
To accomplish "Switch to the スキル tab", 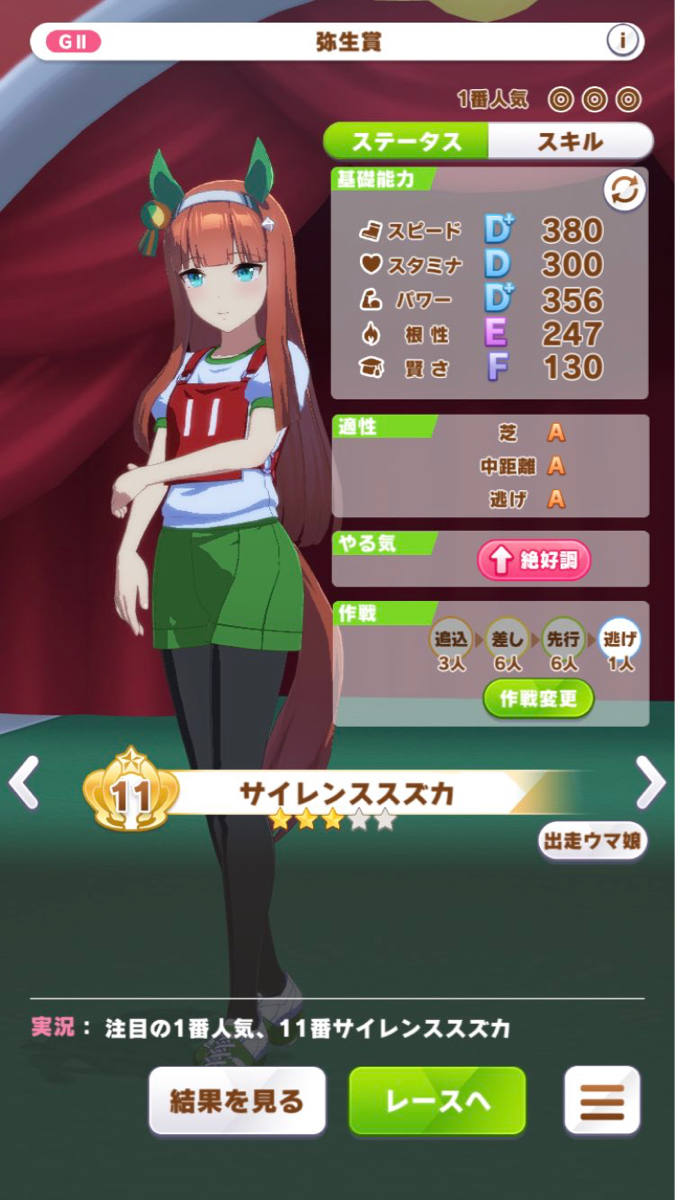I will pyautogui.click(x=570, y=141).
